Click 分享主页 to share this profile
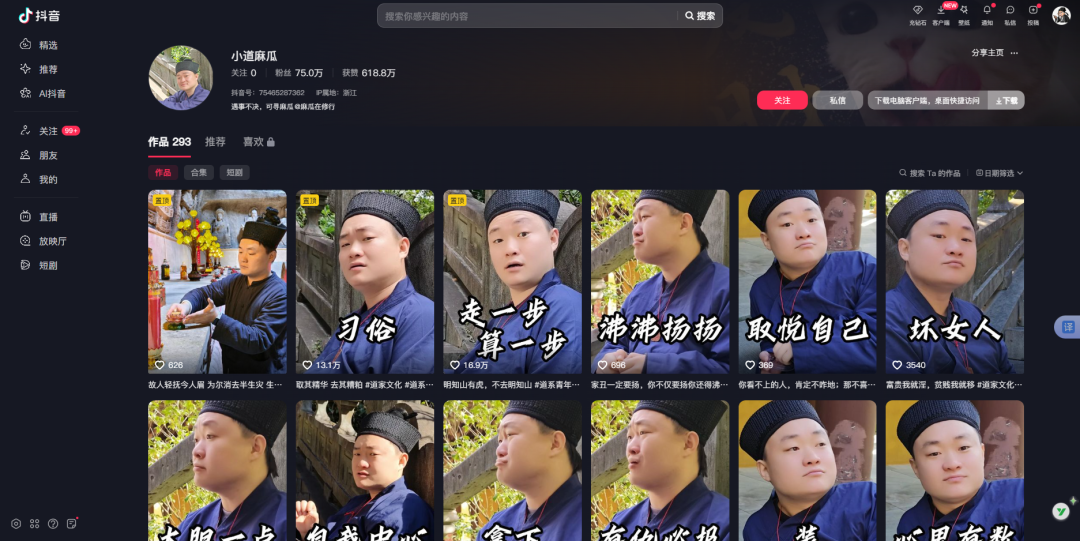This screenshot has height=541, width=1080. (987, 53)
